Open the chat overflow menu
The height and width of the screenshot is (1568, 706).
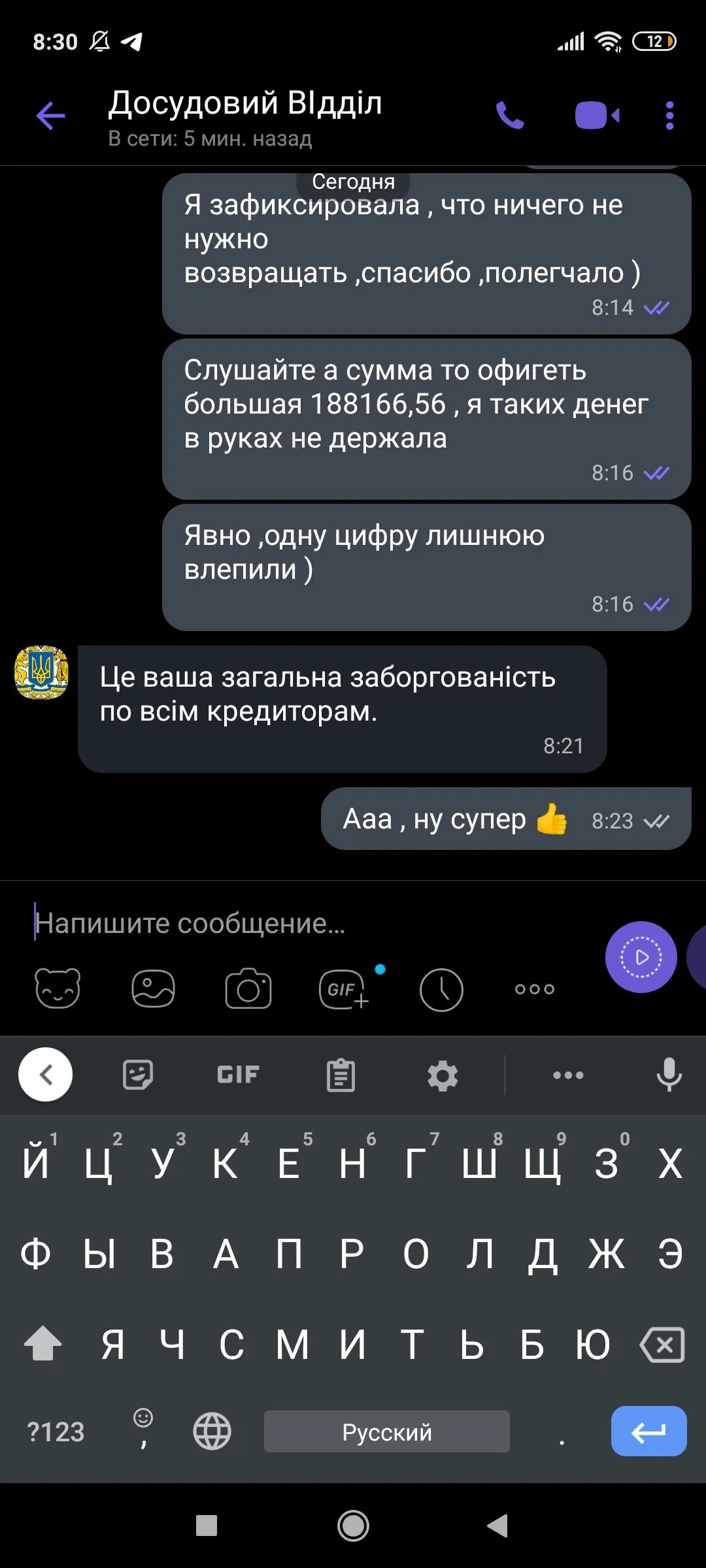point(669,116)
